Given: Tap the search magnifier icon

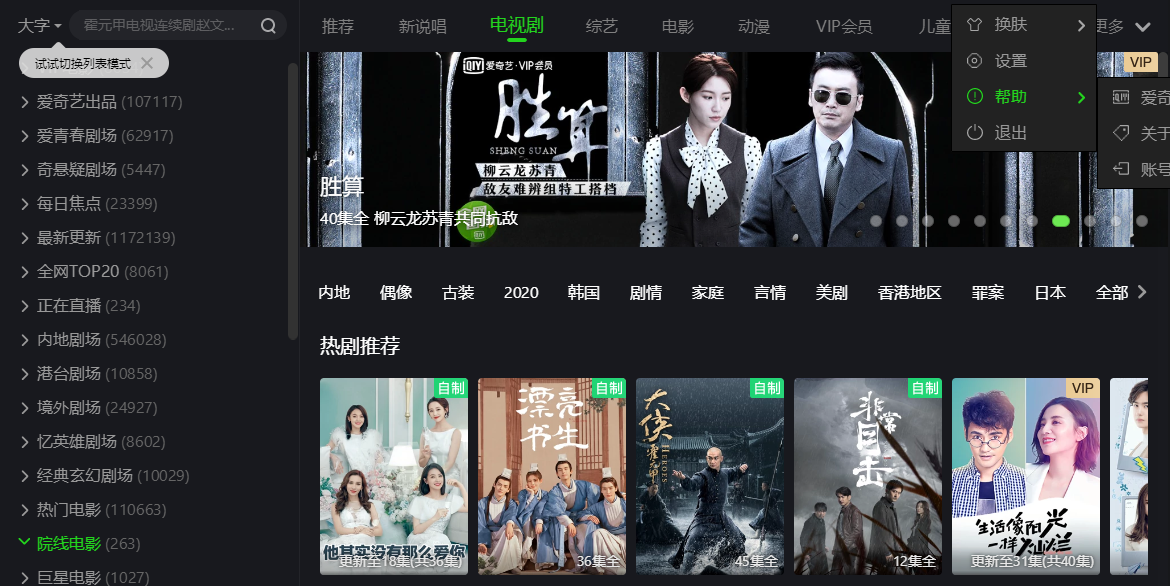Looking at the screenshot, I should [268, 26].
